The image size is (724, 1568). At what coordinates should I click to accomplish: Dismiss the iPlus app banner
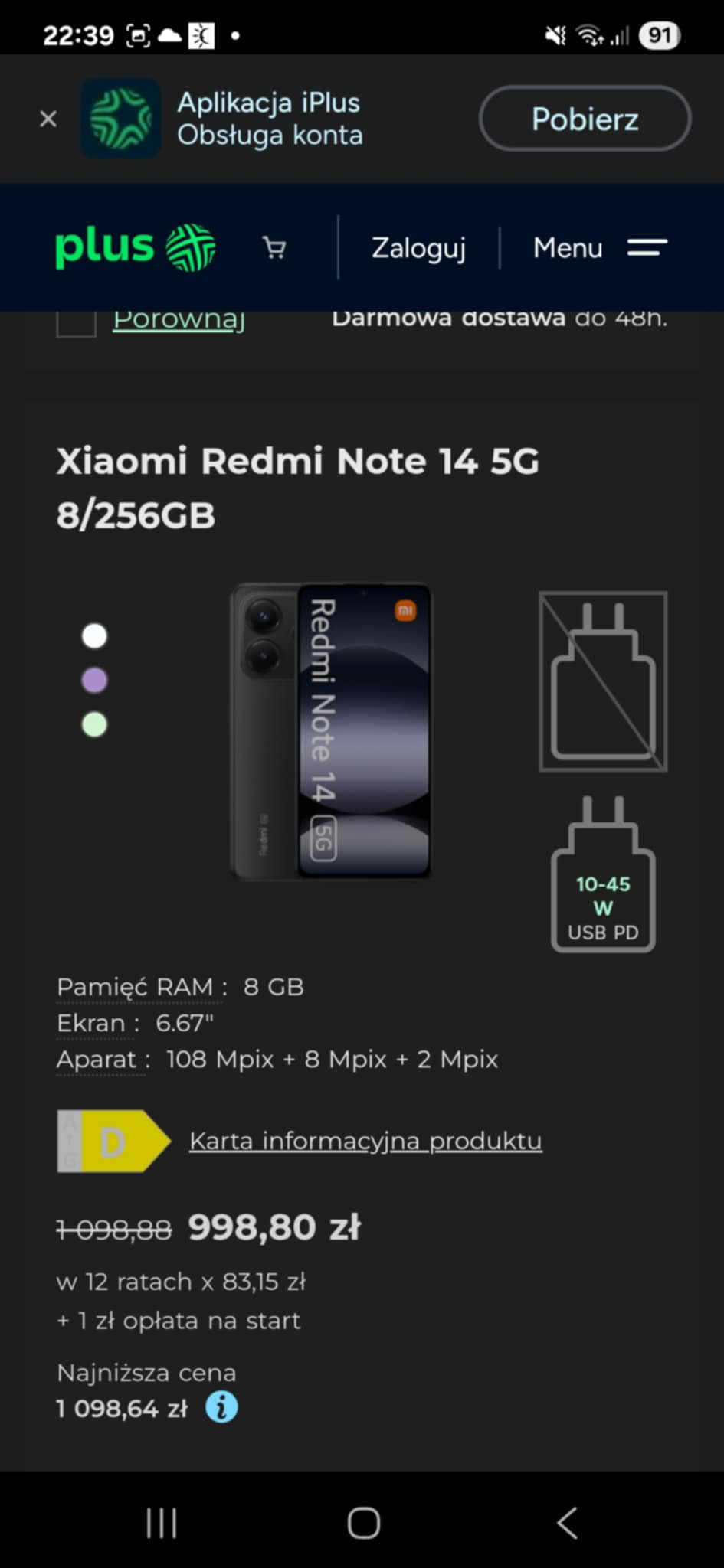[x=48, y=119]
